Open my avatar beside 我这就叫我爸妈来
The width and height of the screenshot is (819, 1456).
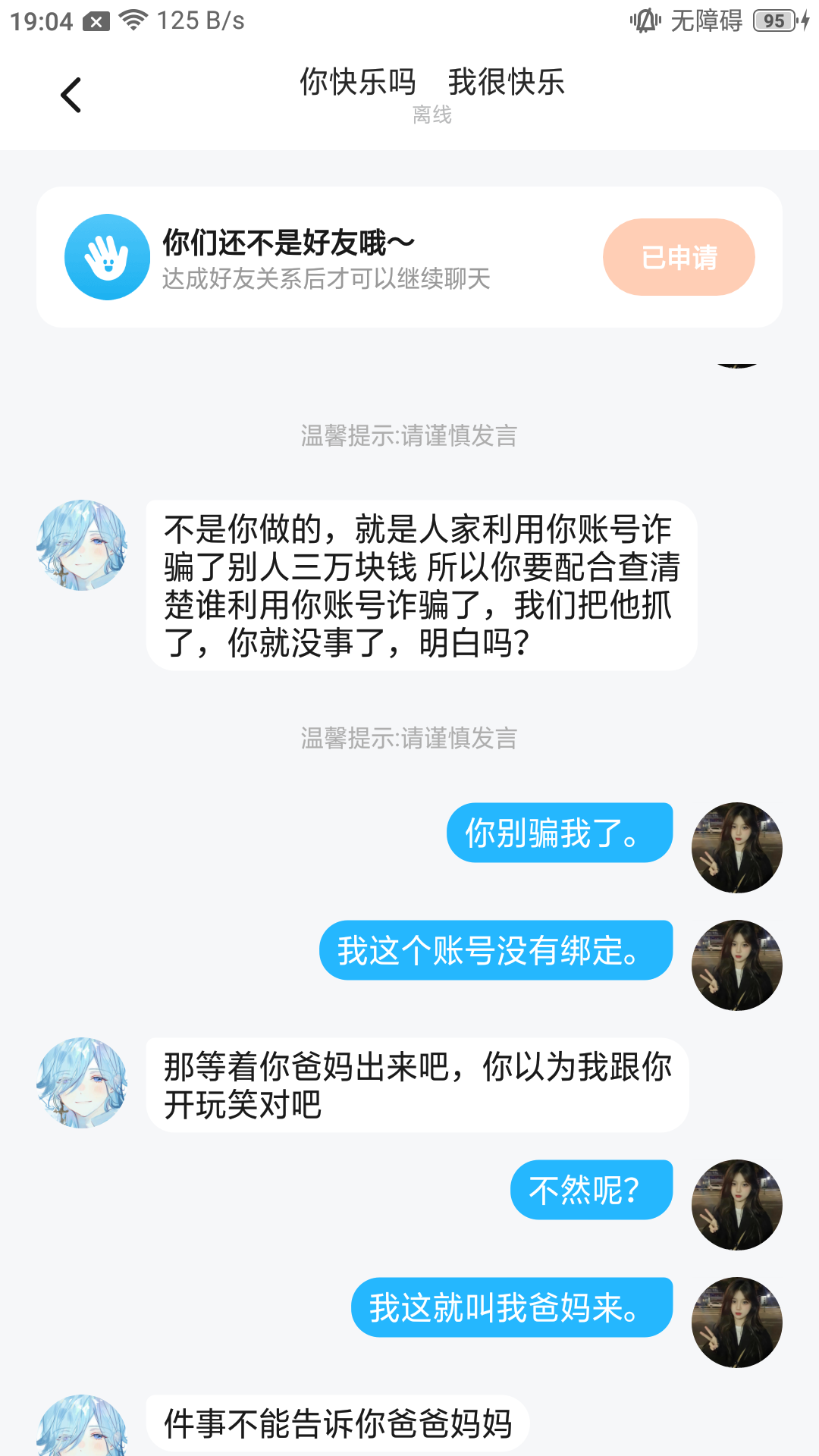coord(736,1322)
